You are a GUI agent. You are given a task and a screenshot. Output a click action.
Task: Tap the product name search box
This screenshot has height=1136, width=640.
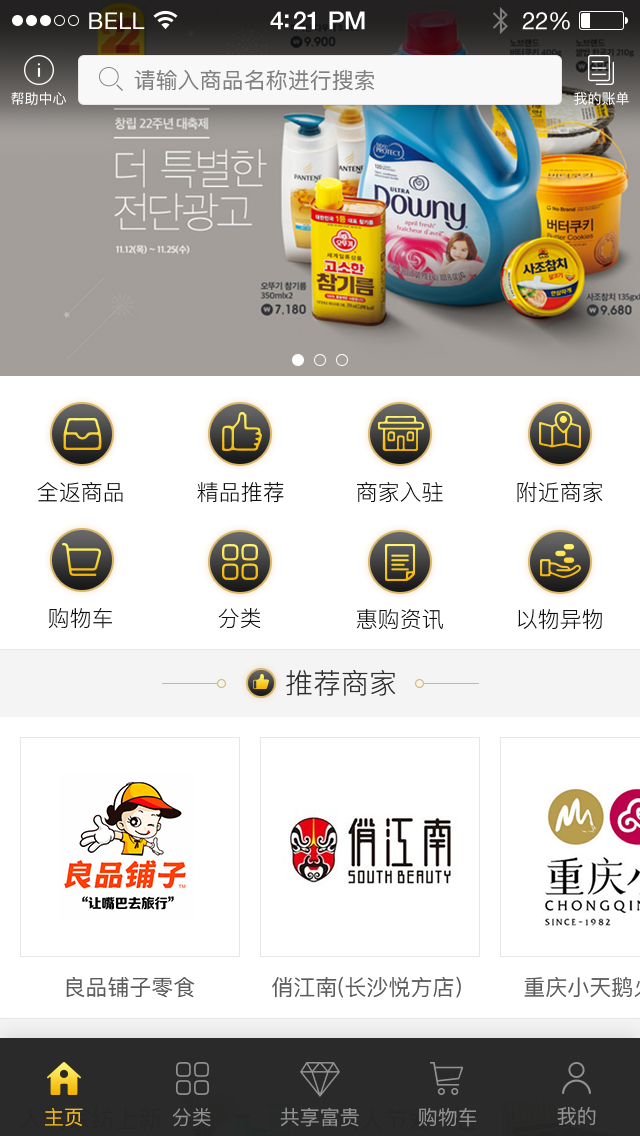click(x=320, y=80)
